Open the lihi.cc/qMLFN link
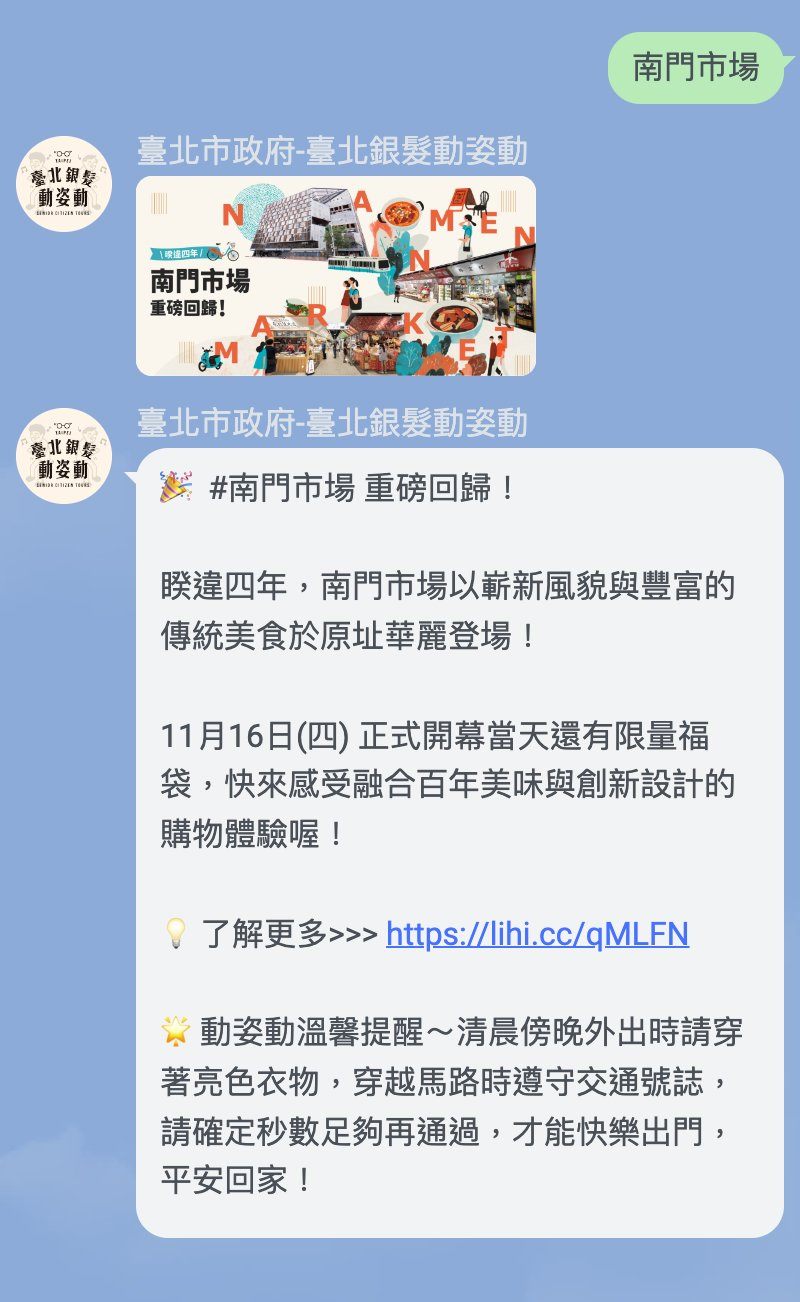 tap(537, 934)
